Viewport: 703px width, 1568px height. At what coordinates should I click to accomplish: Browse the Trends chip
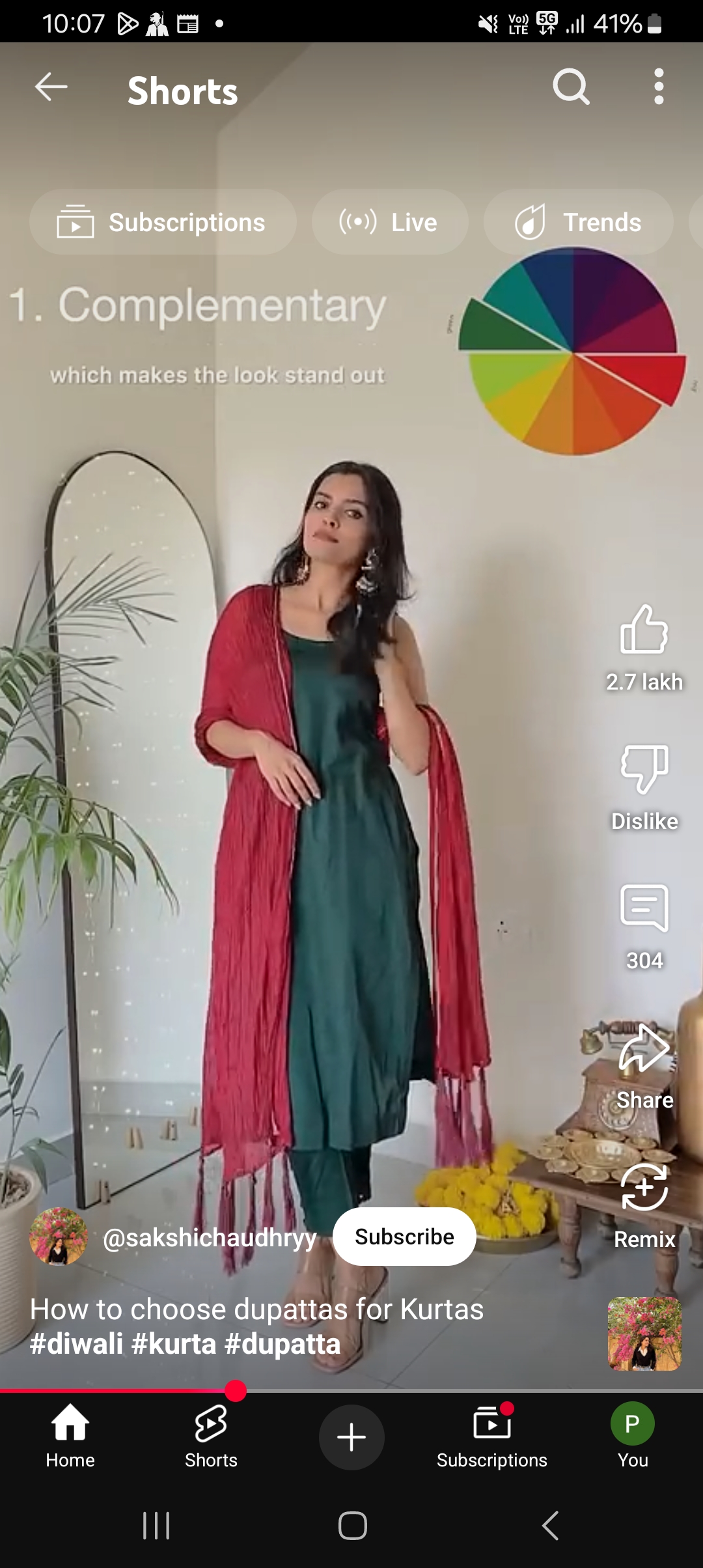pos(578,222)
